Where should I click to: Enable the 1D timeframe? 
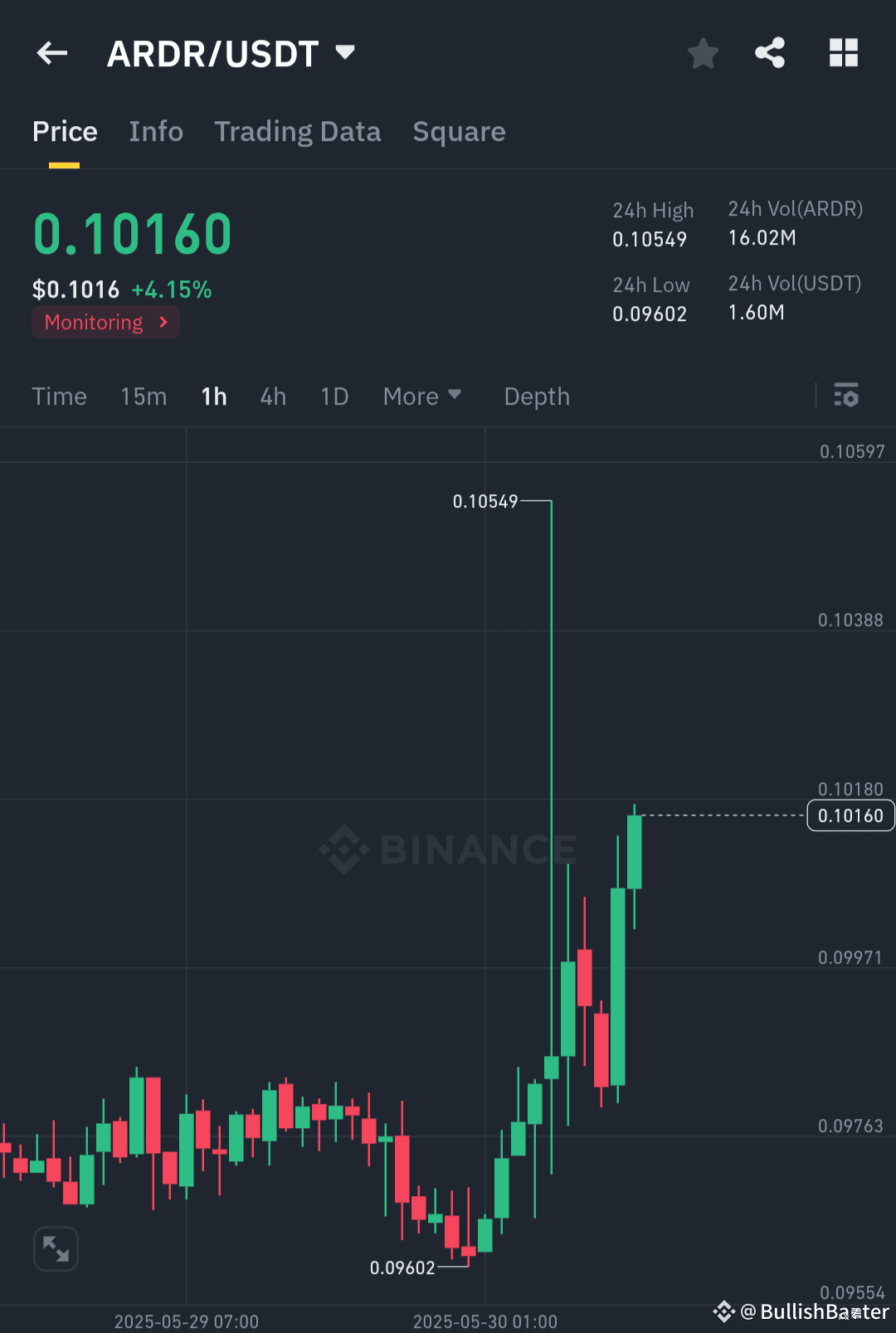pyautogui.click(x=334, y=396)
